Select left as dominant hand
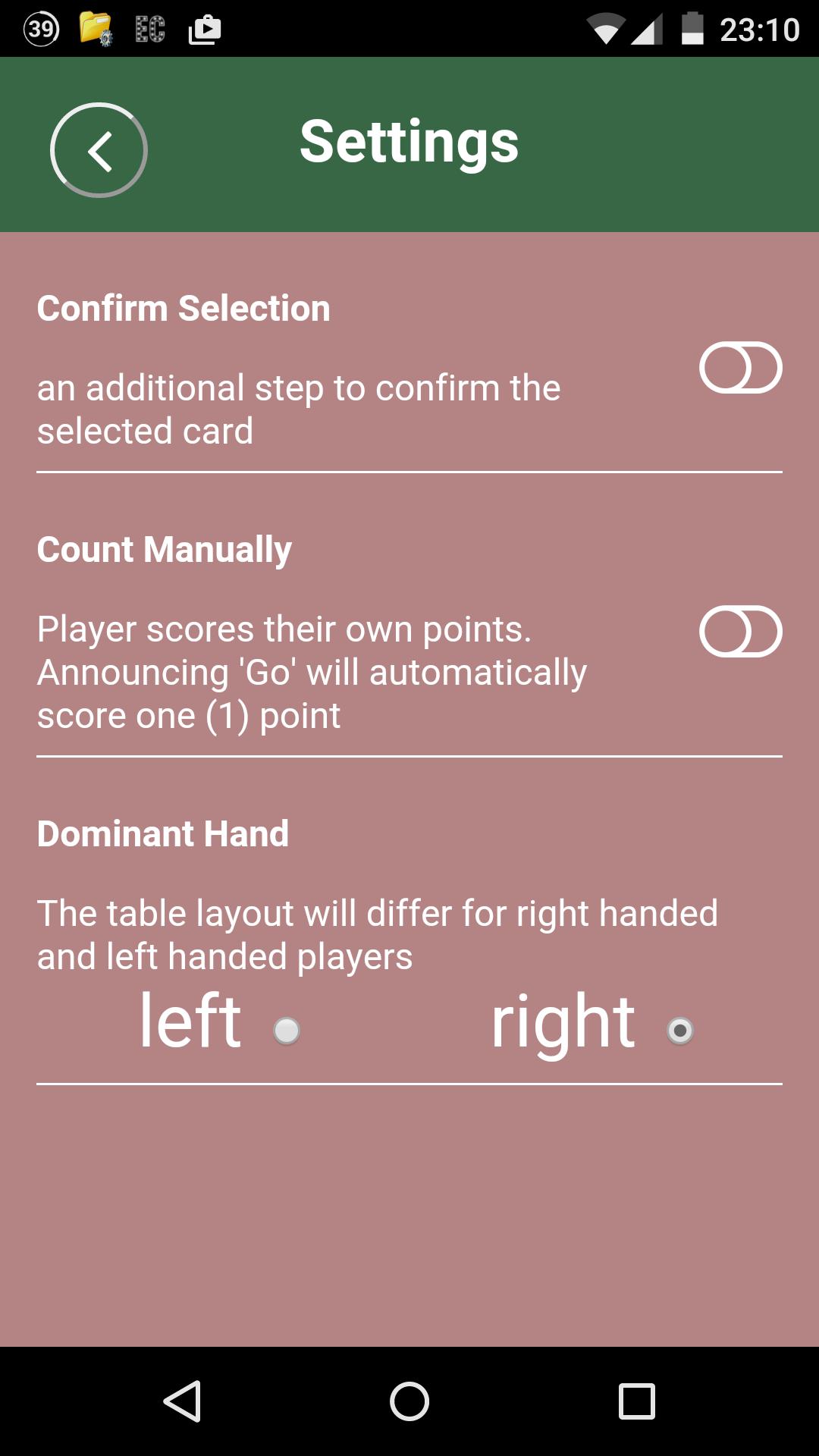This screenshot has height=1456, width=819. coord(286,1031)
